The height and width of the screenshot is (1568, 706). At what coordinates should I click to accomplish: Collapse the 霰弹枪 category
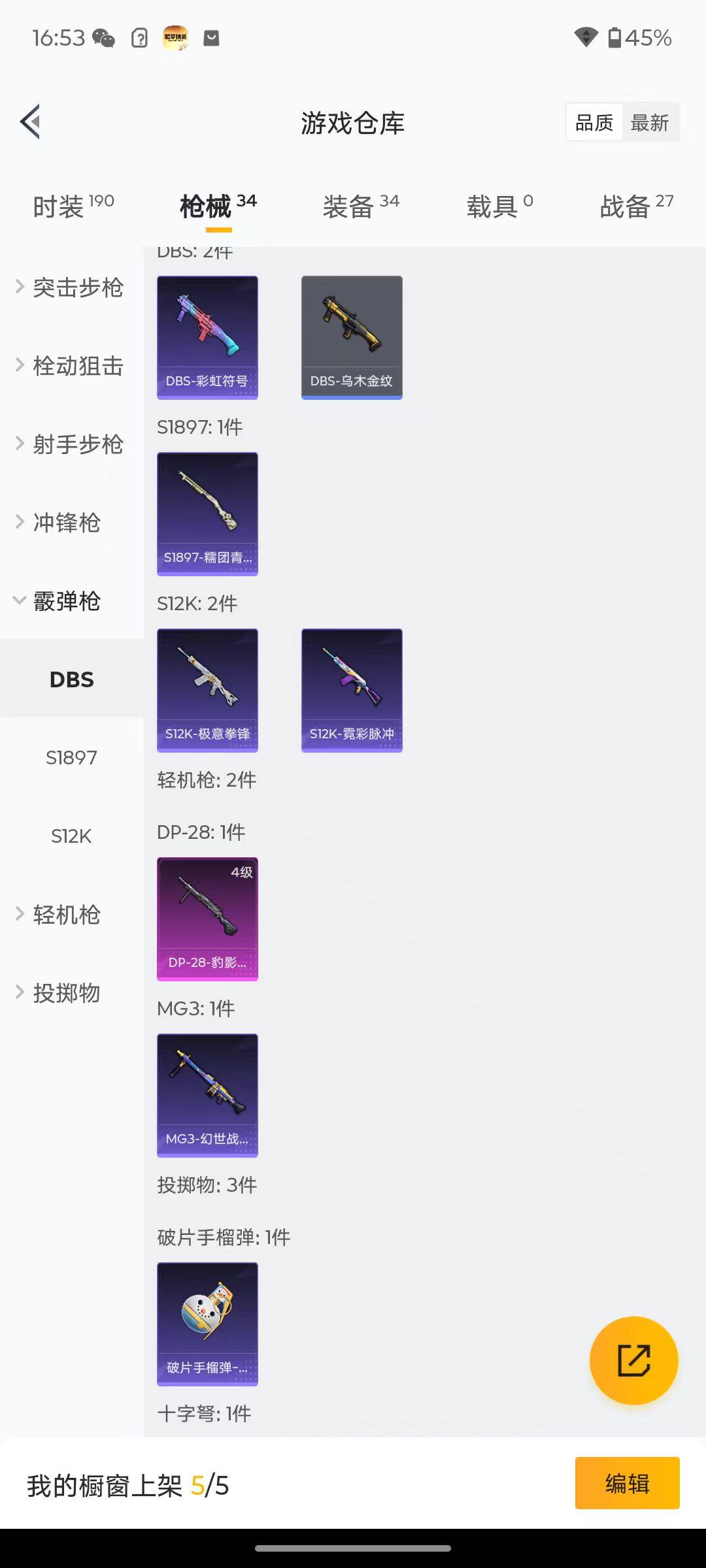[65, 601]
